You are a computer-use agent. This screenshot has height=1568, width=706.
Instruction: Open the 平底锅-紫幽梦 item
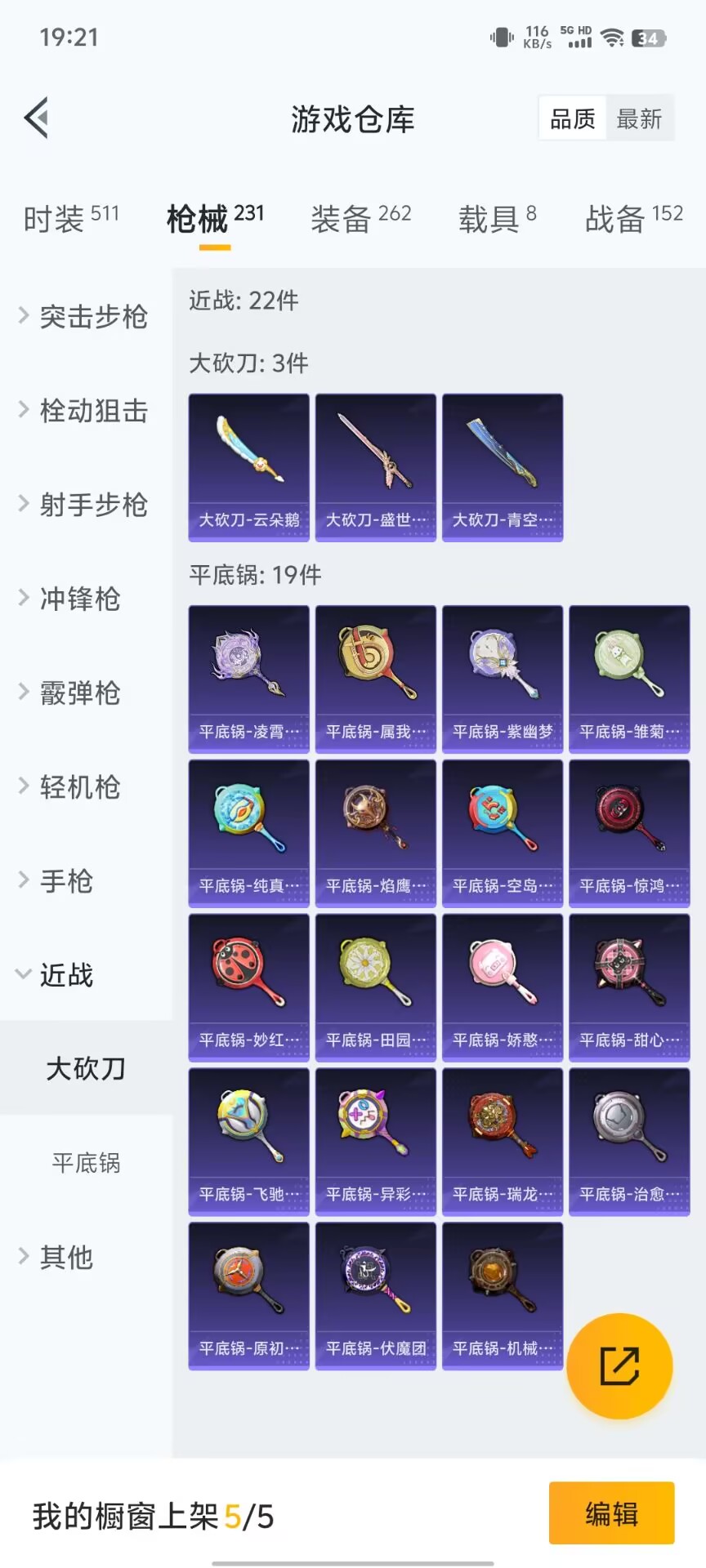coord(503,679)
